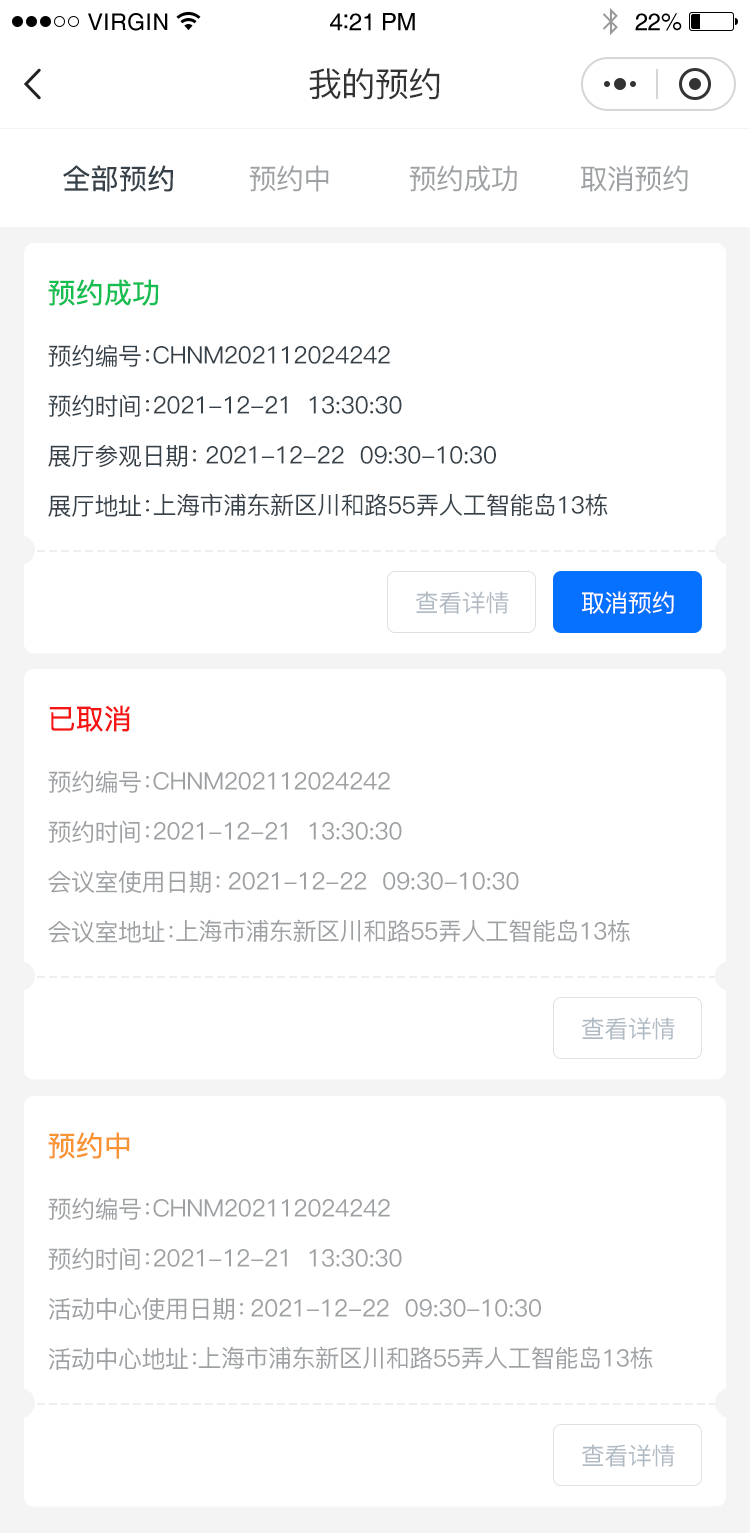The image size is (750, 1533).
Task: Tap the capsule circle button to exit mini program
Action: pyautogui.click(x=694, y=84)
